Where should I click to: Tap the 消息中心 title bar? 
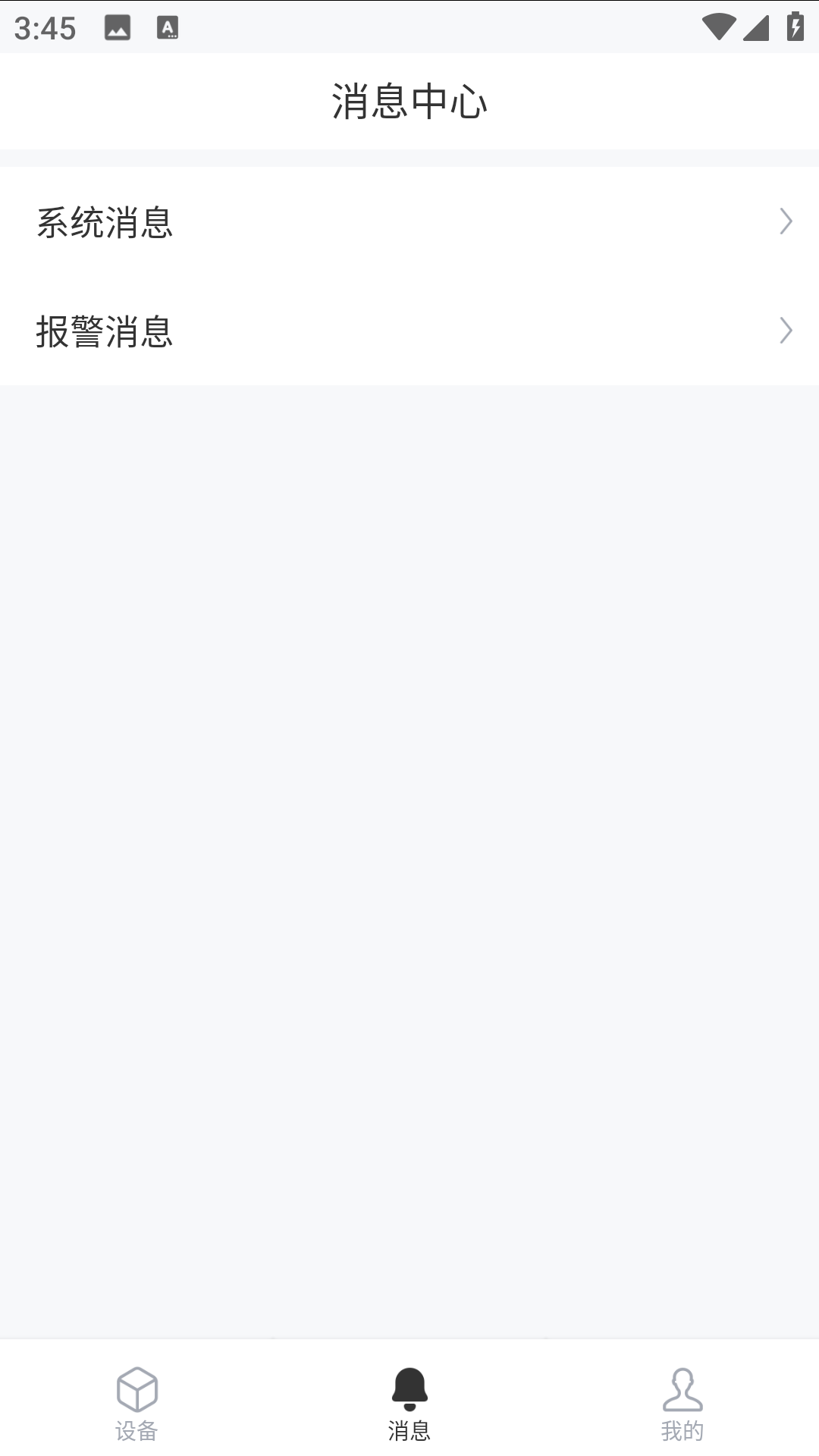click(x=409, y=101)
